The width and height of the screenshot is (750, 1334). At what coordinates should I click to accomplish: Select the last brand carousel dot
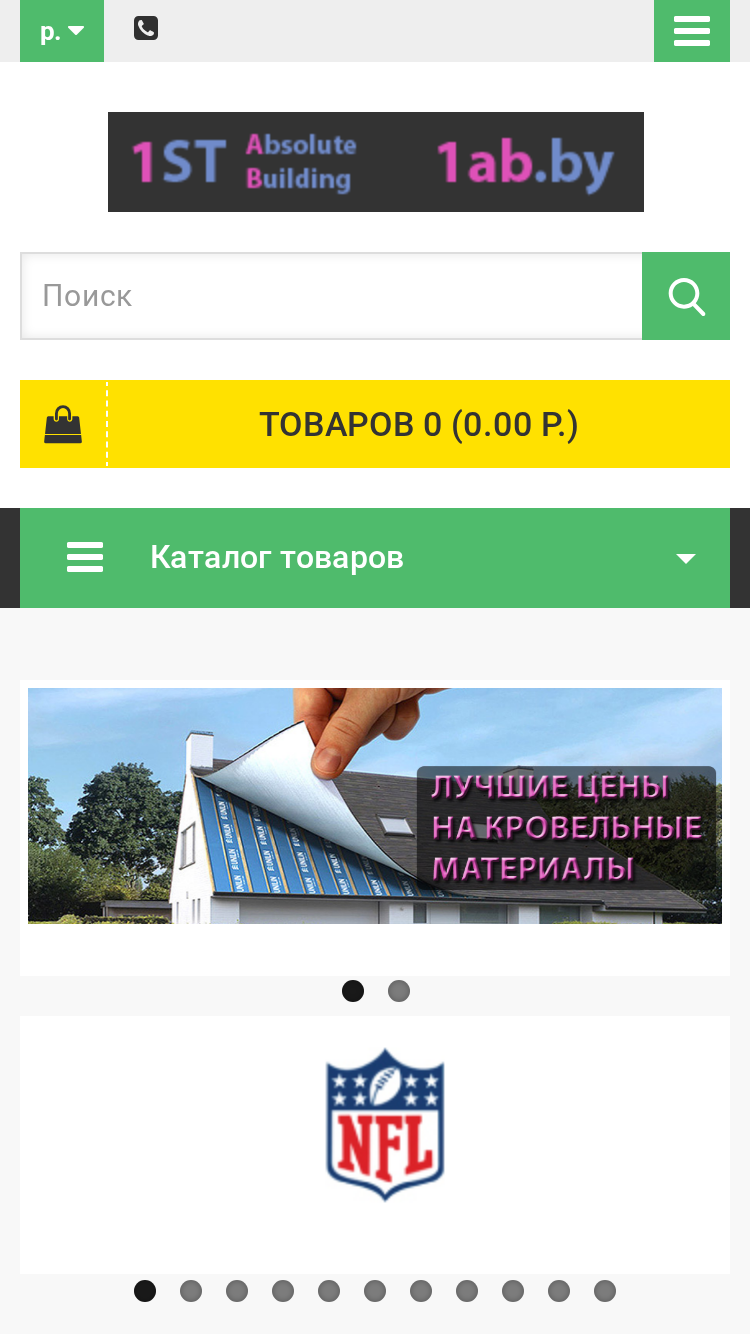pyautogui.click(x=605, y=1291)
